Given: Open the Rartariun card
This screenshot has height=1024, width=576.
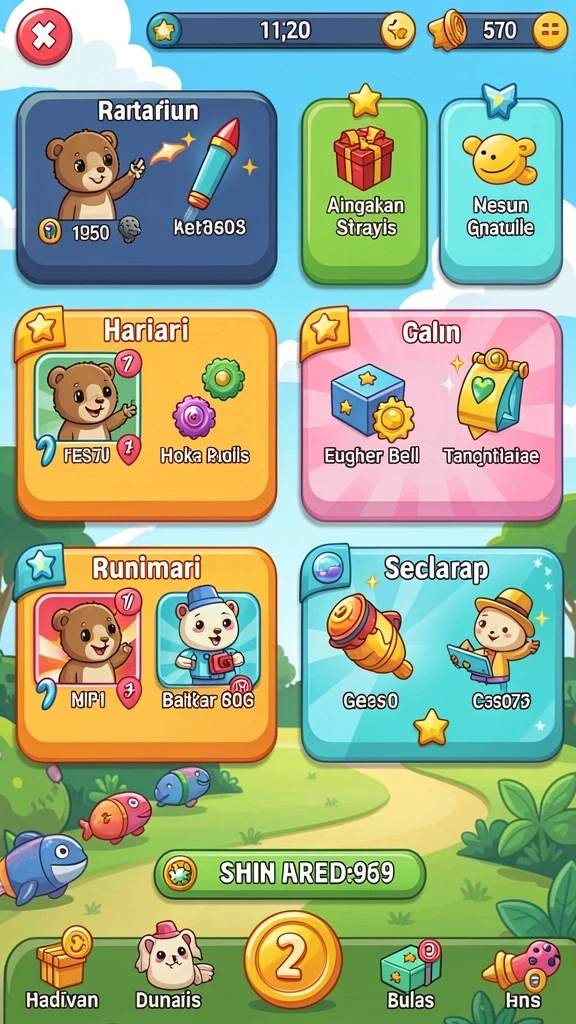Looking at the screenshot, I should [x=146, y=188].
